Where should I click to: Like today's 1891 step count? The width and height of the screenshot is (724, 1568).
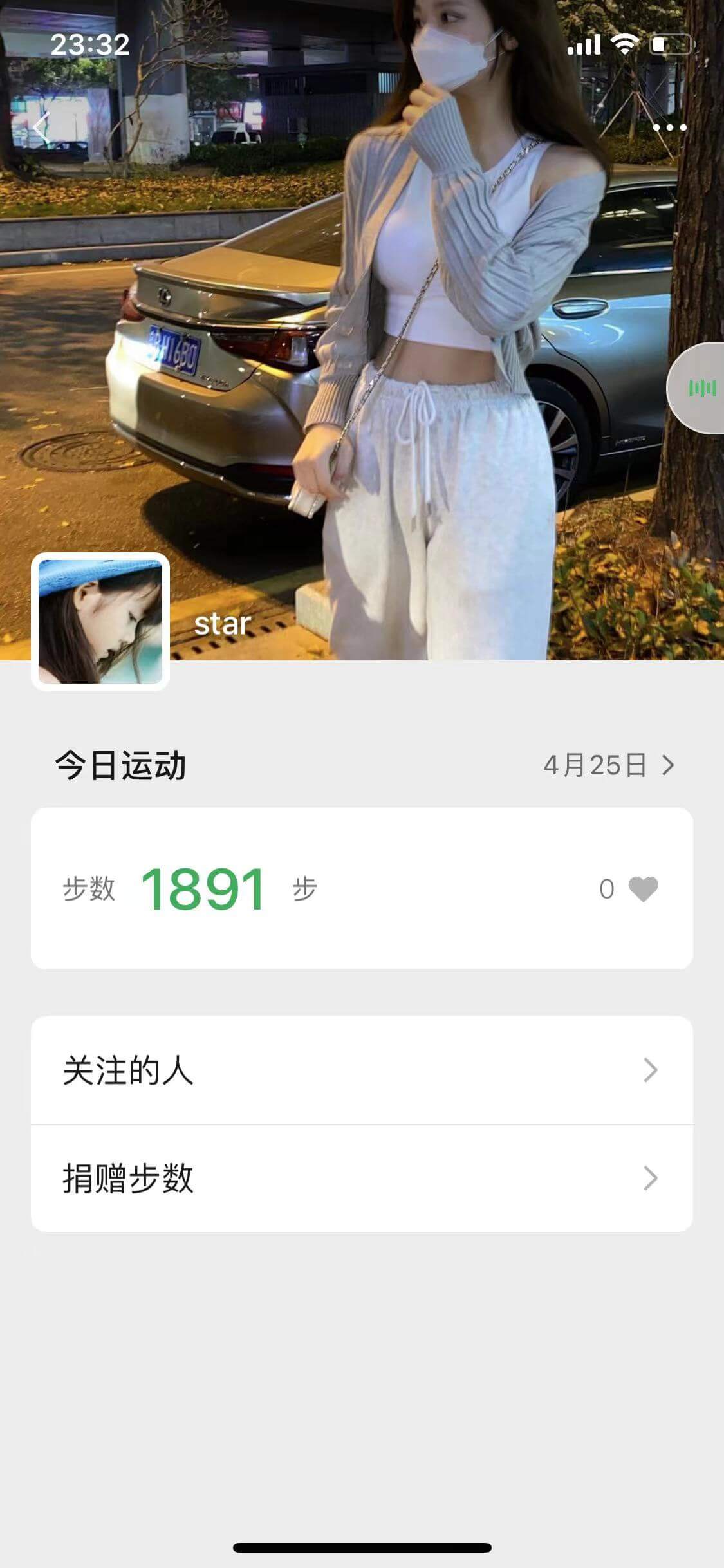tap(642, 889)
